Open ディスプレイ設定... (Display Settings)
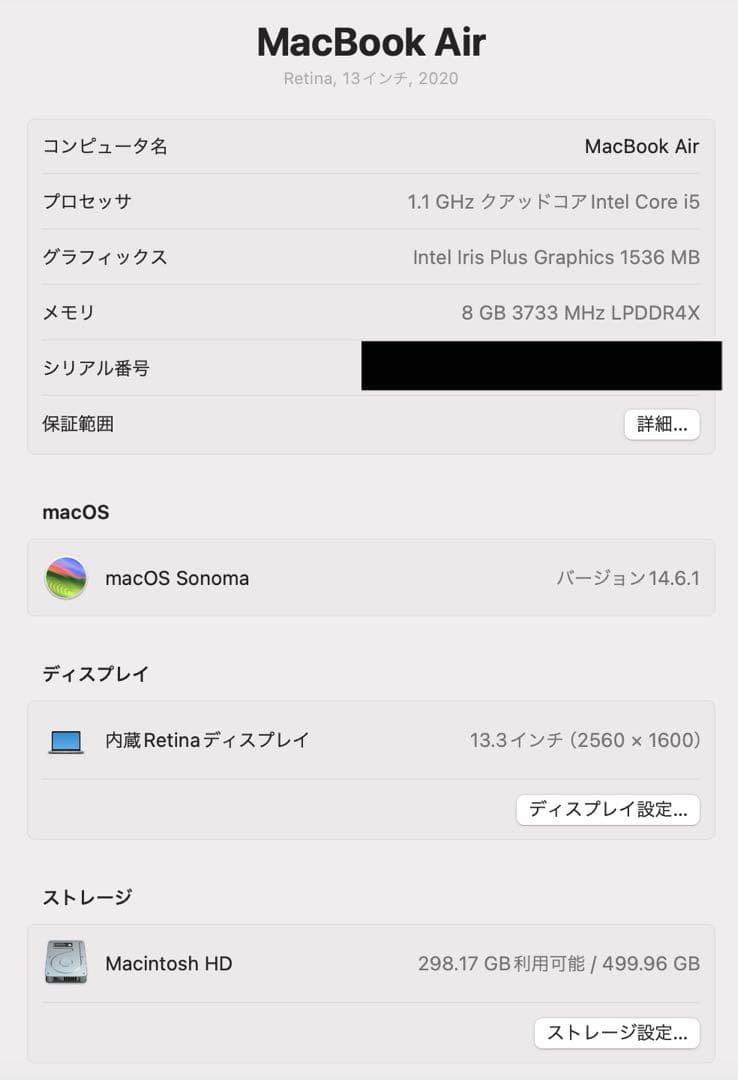The width and height of the screenshot is (738, 1080). coord(608,810)
